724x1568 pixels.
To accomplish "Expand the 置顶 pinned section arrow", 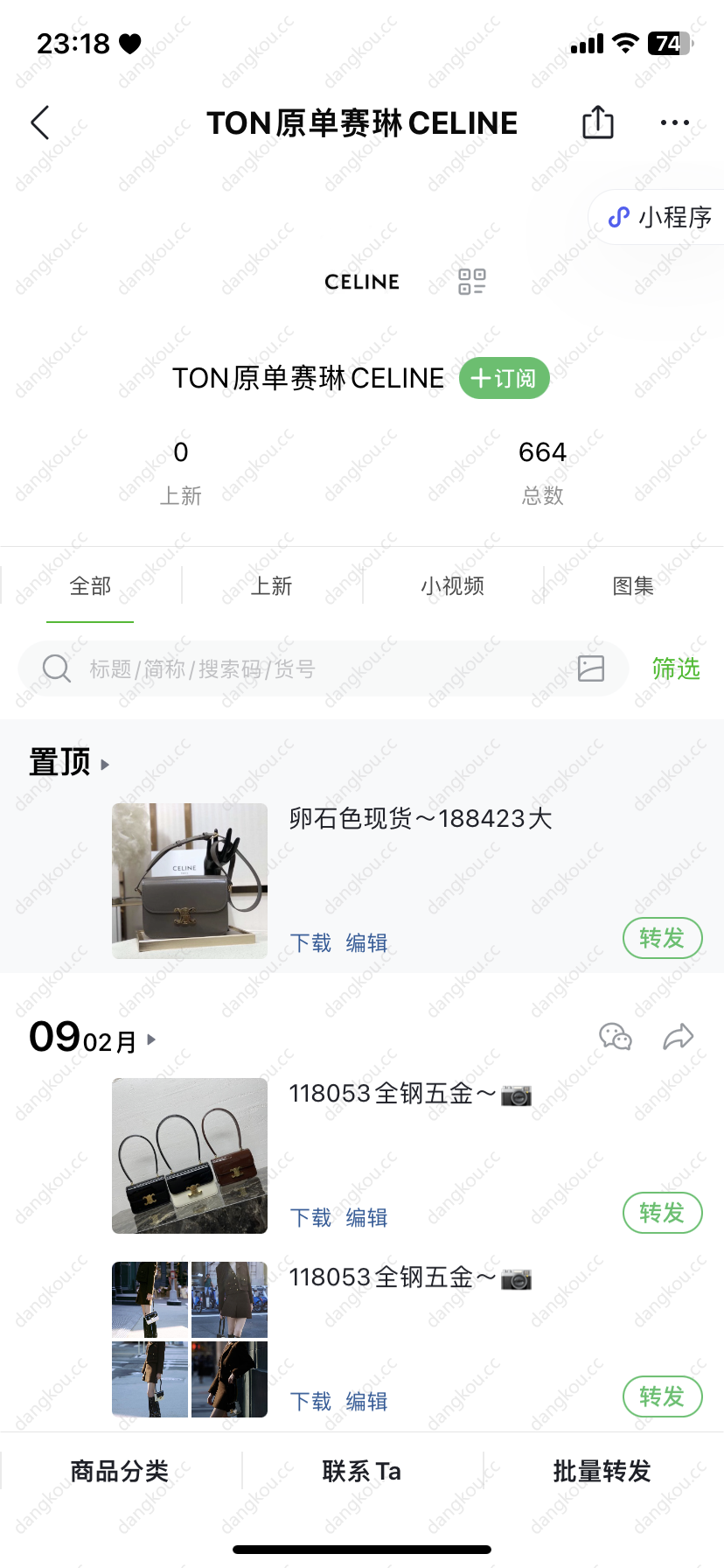I will point(105,764).
